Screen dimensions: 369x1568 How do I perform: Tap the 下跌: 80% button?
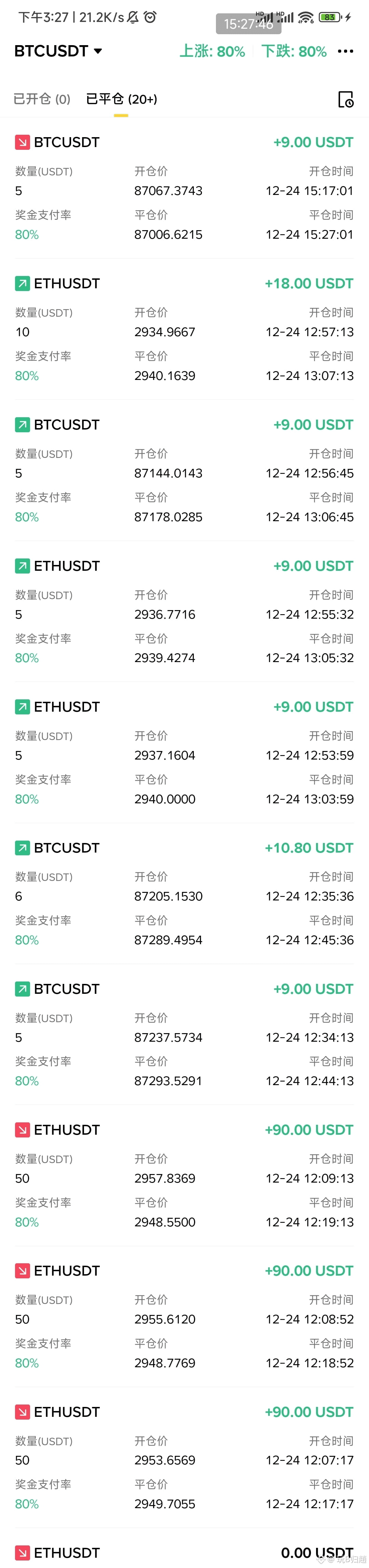(293, 51)
